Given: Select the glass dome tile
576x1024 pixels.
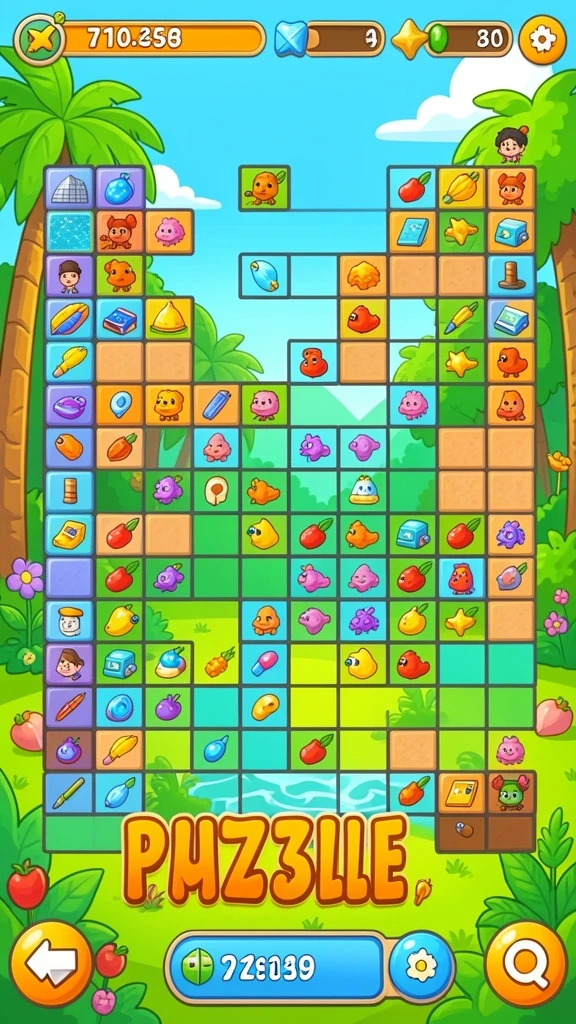Looking at the screenshot, I should click(x=69, y=189).
